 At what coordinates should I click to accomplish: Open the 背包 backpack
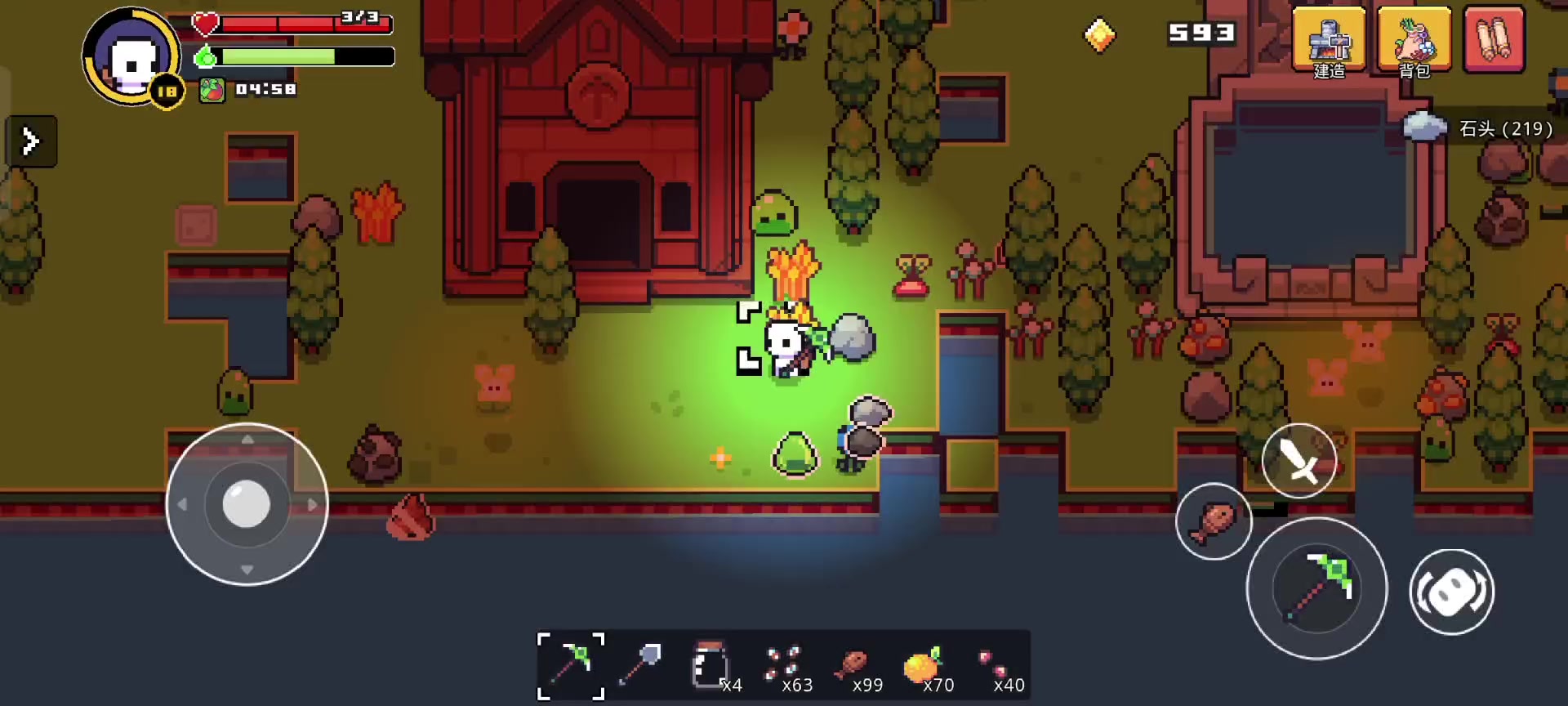point(1414,41)
